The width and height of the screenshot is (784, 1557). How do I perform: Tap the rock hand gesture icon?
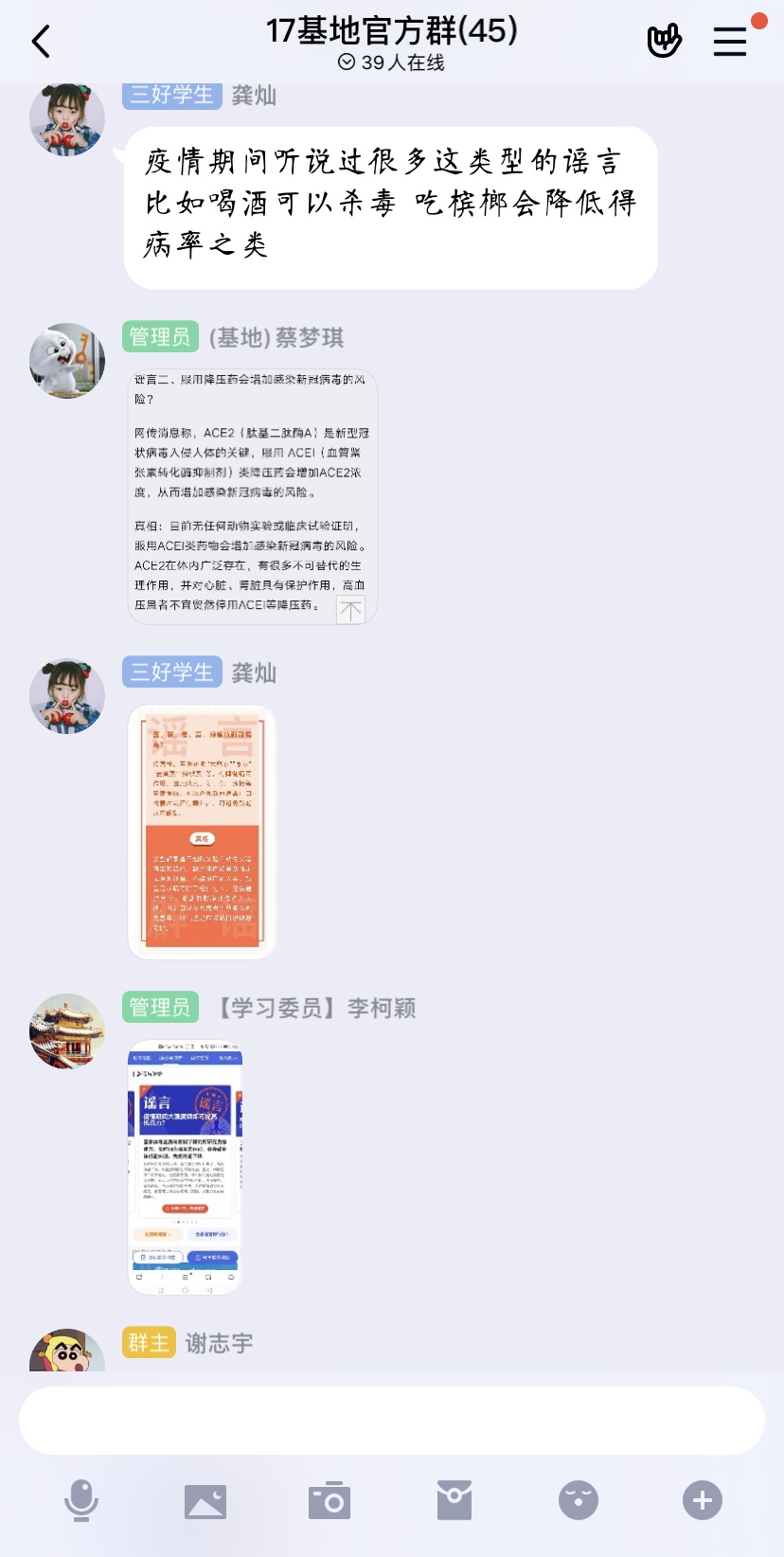pos(665,41)
